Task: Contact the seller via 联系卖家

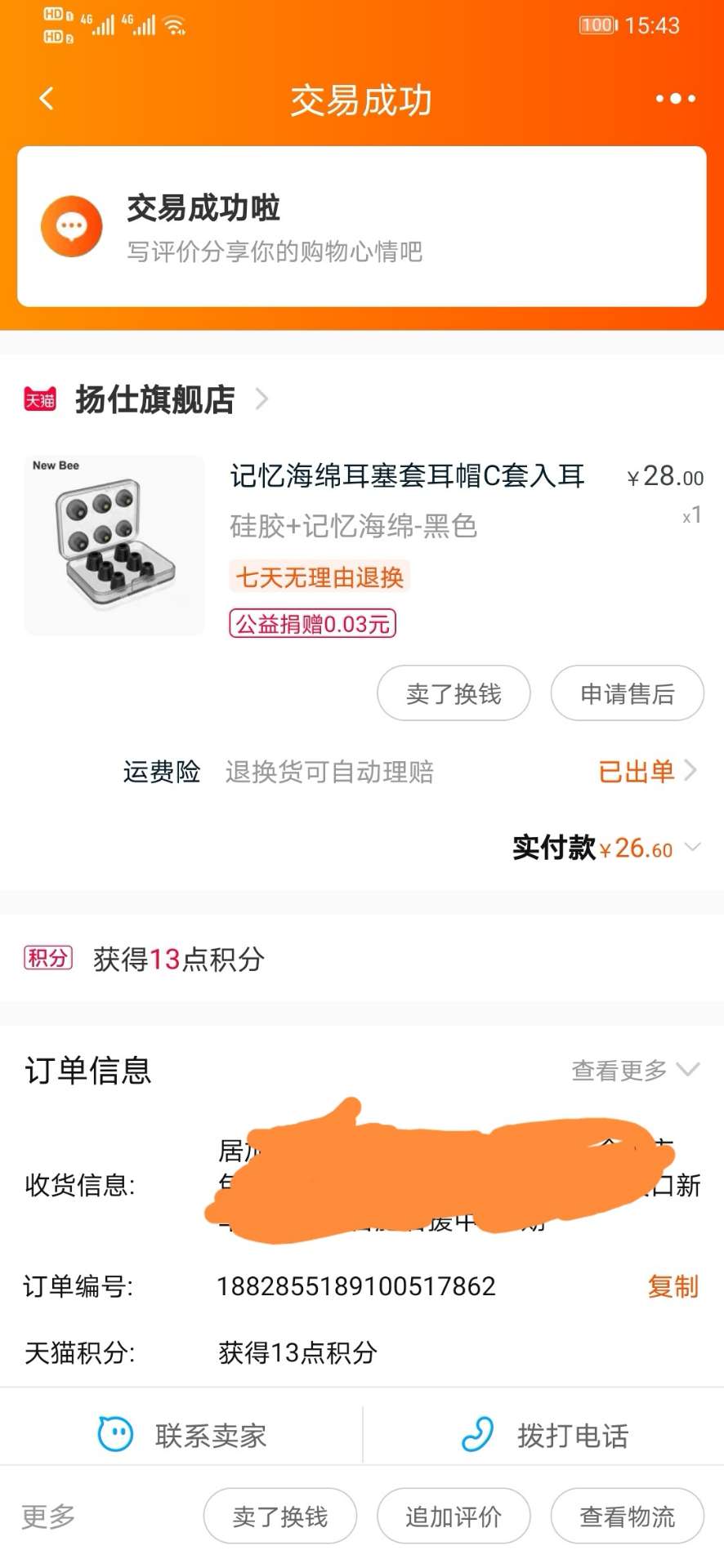Action: point(183,1435)
